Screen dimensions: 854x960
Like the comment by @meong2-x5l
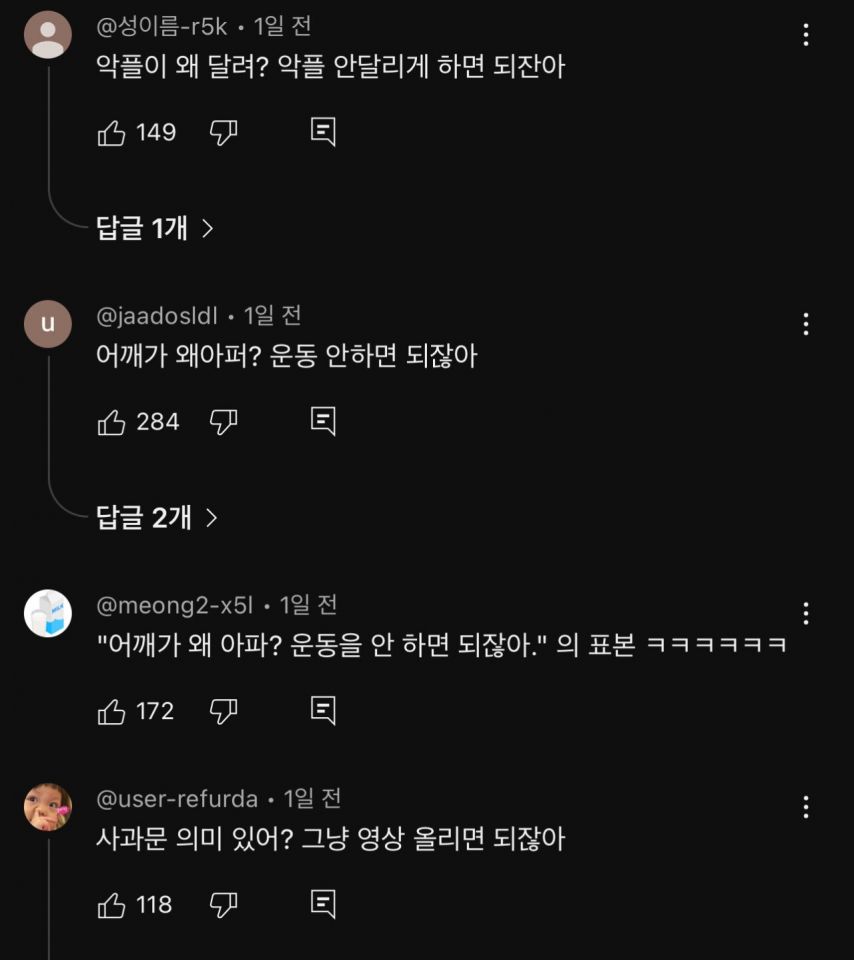tap(112, 711)
